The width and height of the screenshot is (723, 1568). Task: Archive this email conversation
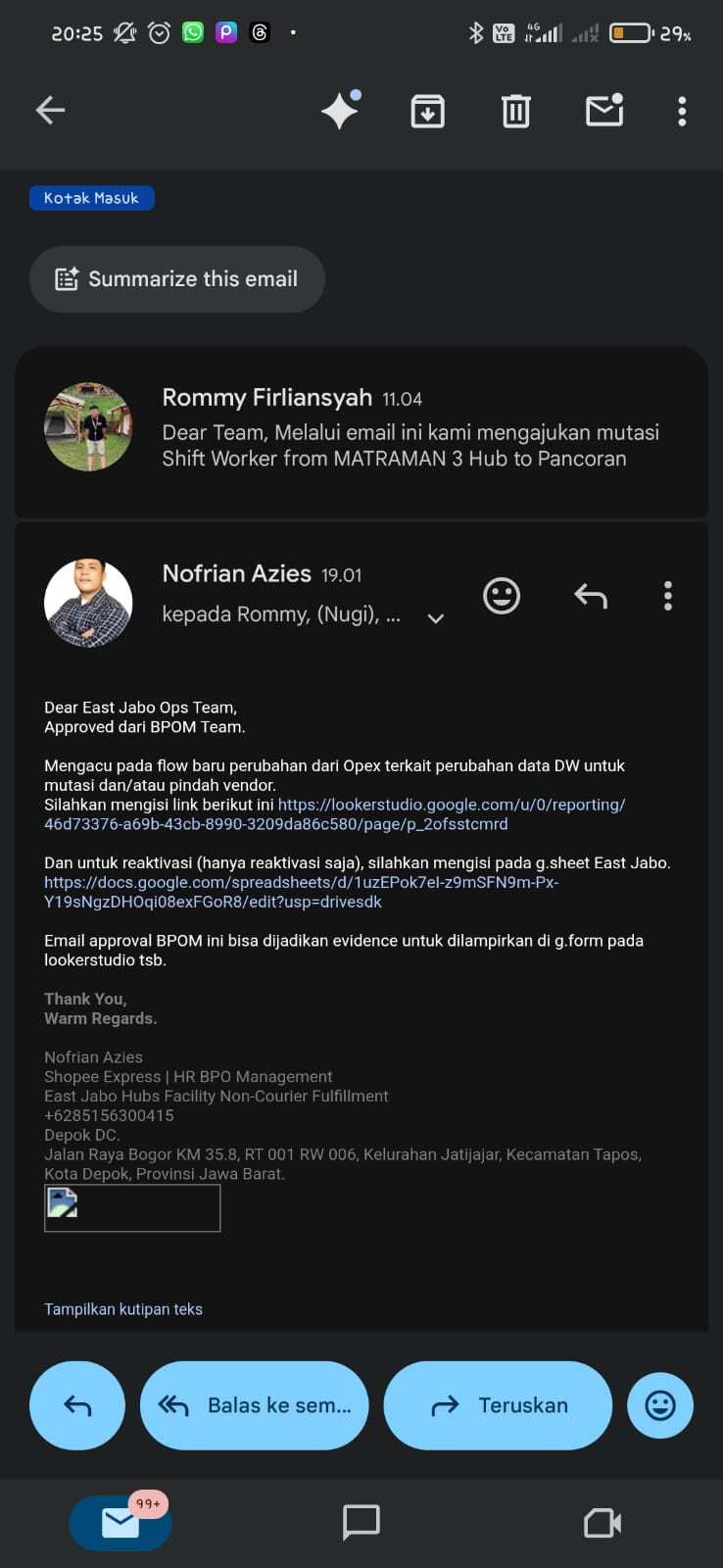(x=427, y=111)
